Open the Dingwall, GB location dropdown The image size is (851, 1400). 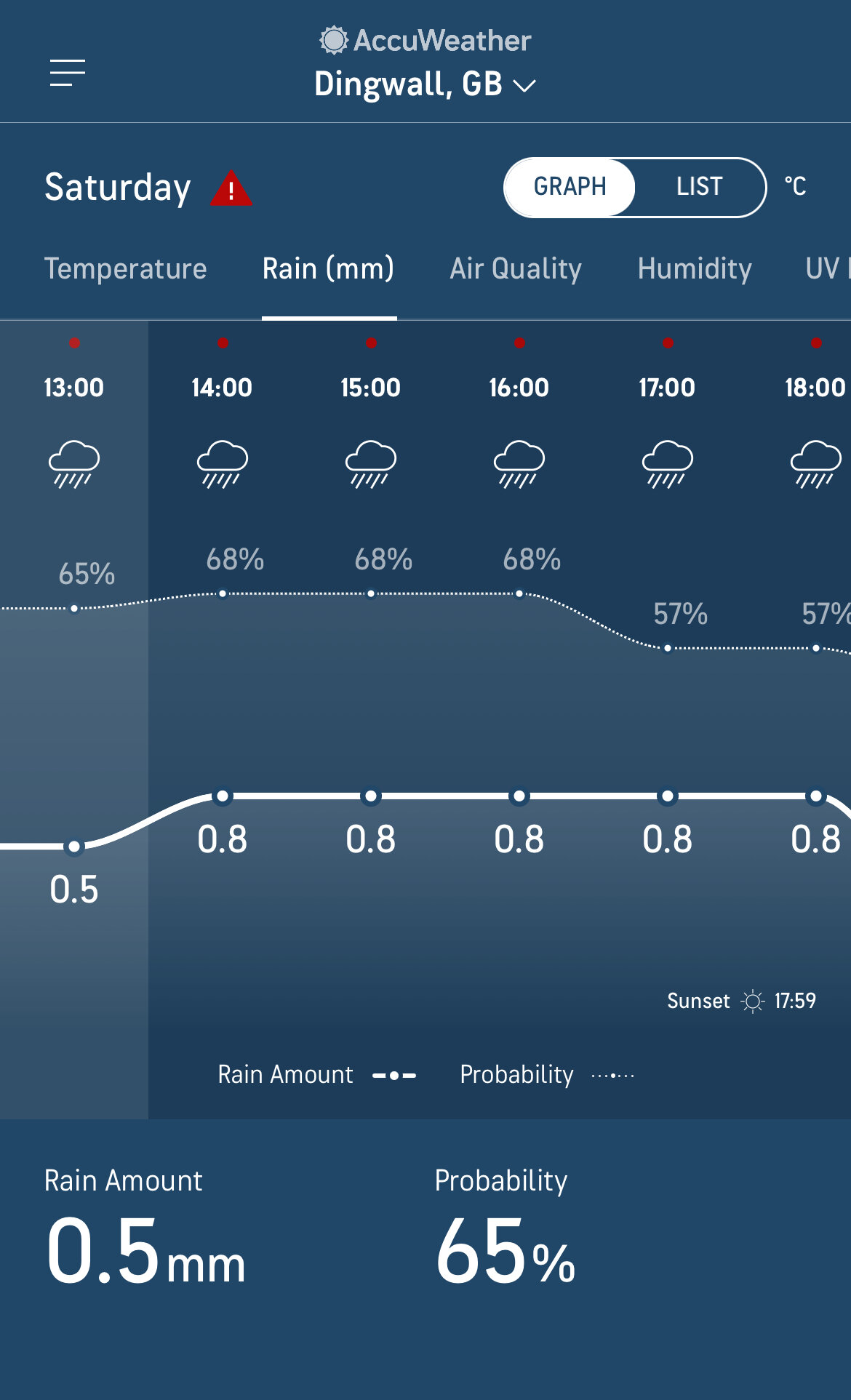click(x=425, y=84)
